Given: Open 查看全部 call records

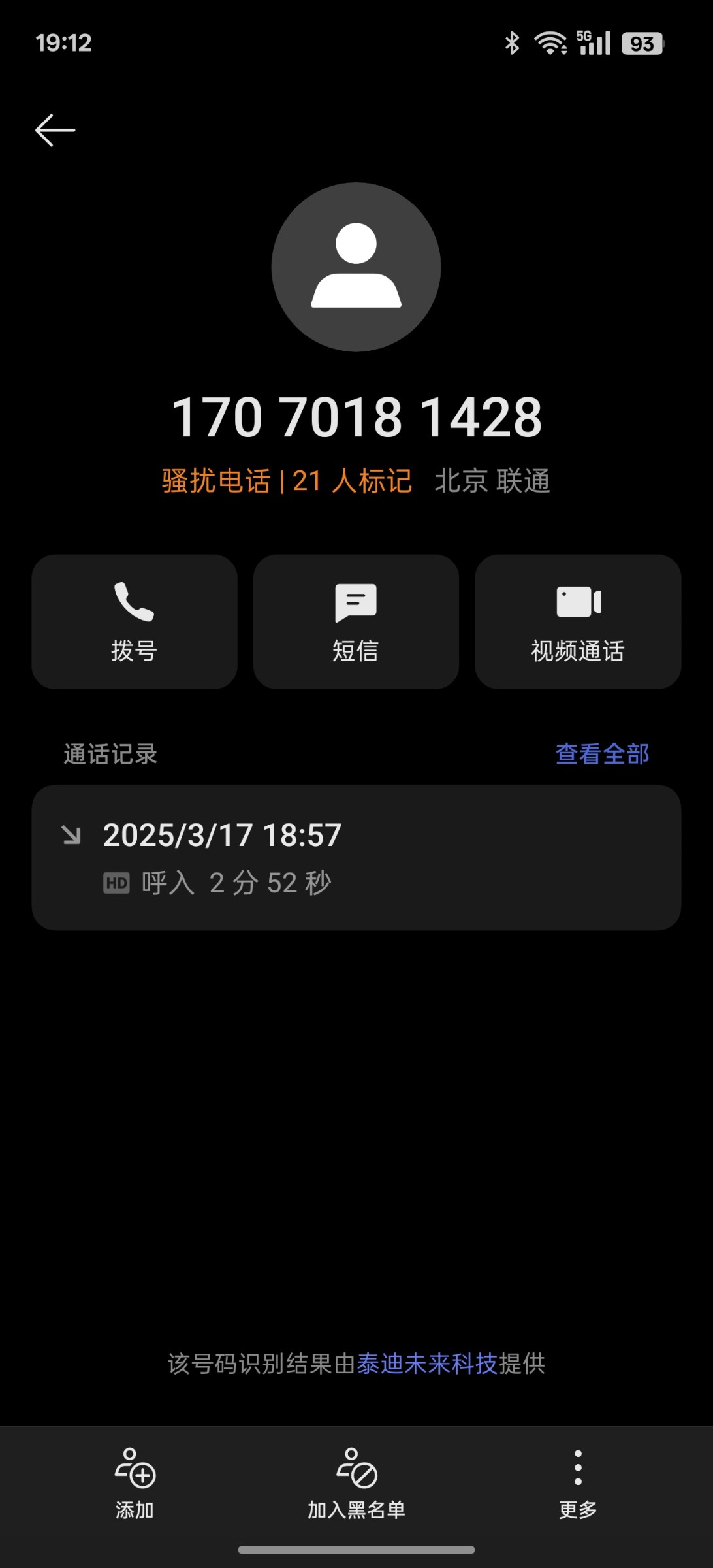Looking at the screenshot, I should pos(602,754).
